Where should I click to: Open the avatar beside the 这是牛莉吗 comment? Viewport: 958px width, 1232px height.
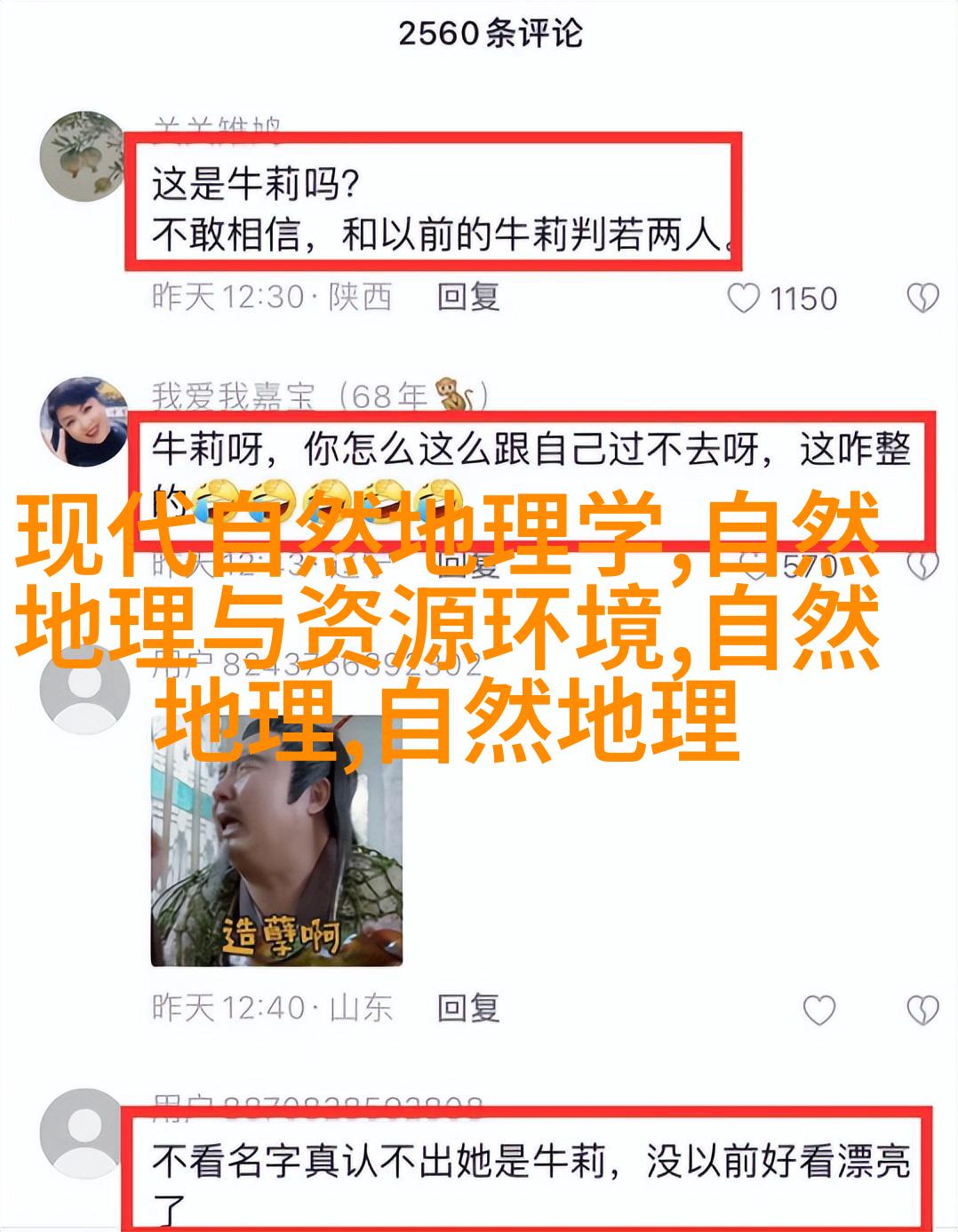click(x=84, y=156)
